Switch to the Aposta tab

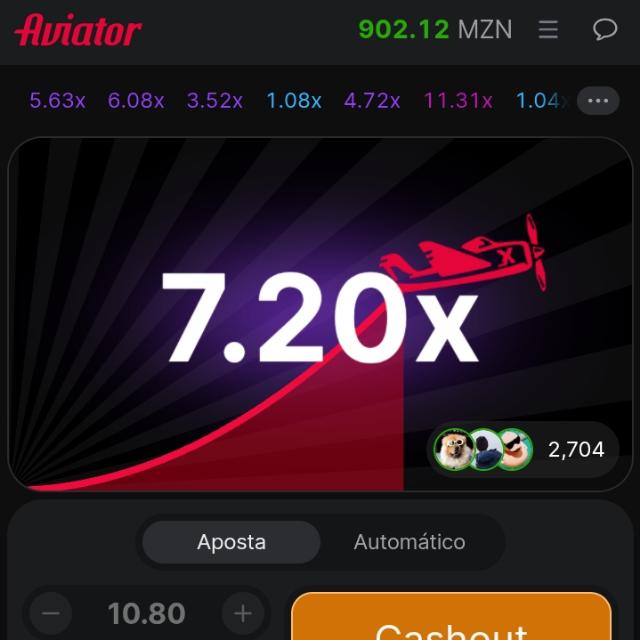[231, 542]
